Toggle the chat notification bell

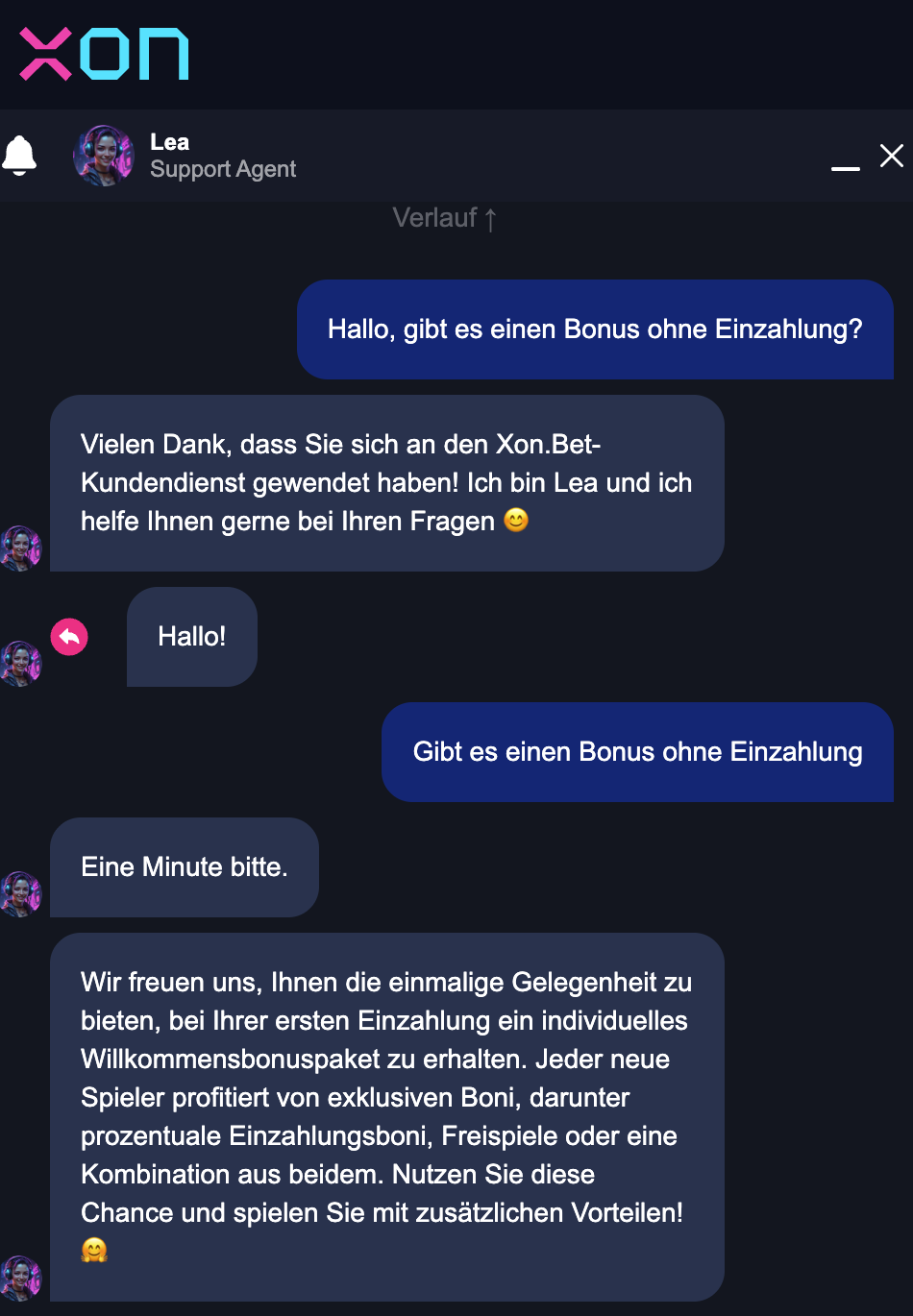pyautogui.click(x=20, y=156)
